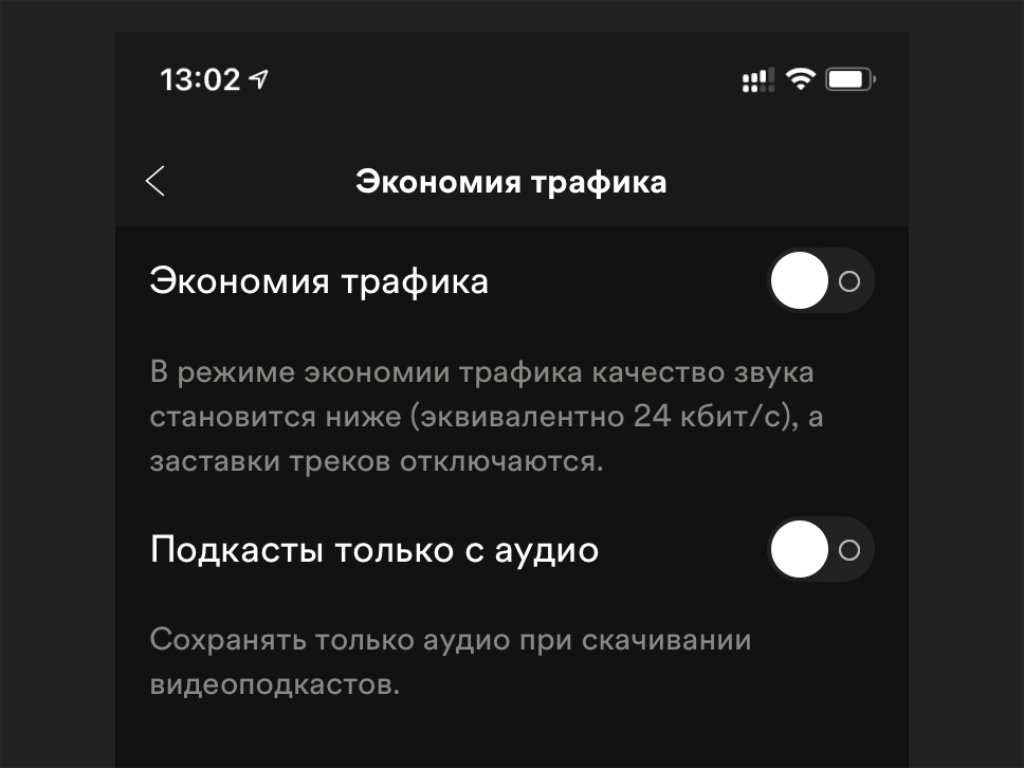Turn on Подкасты только с аудио
The image size is (1024, 768).
click(820, 549)
